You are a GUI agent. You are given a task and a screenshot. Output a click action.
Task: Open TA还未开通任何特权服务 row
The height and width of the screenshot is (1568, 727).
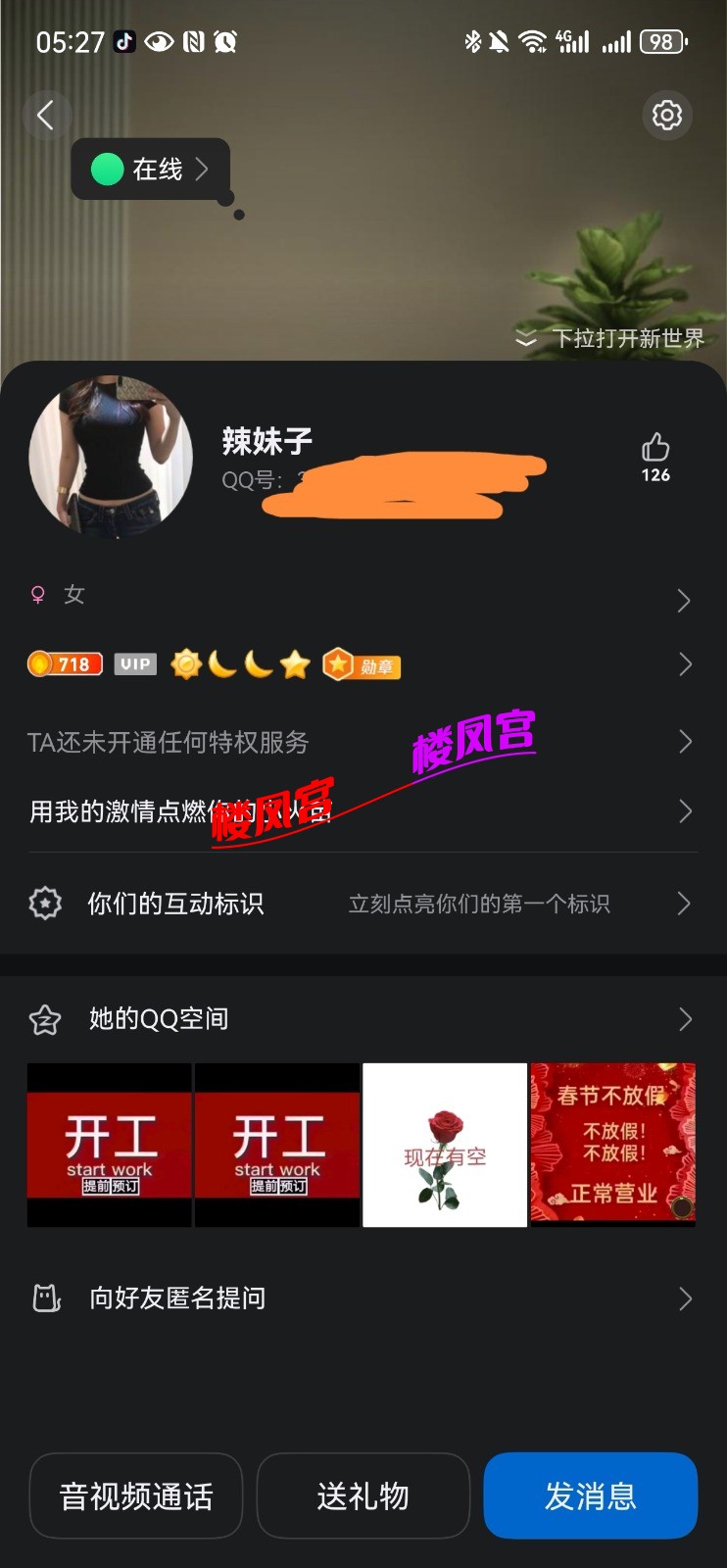click(363, 742)
